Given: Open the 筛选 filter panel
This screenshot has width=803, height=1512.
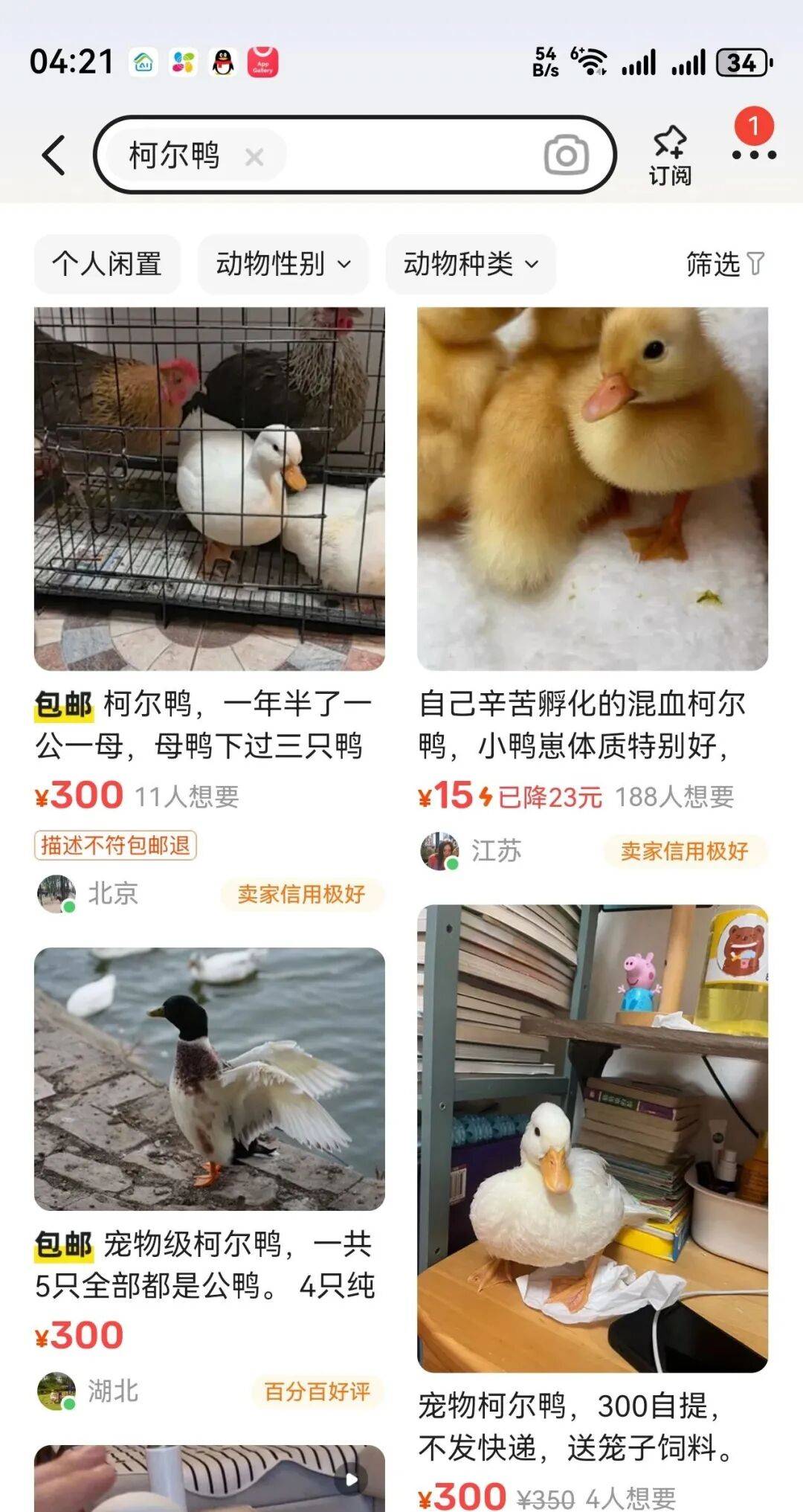Looking at the screenshot, I should click(x=724, y=264).
